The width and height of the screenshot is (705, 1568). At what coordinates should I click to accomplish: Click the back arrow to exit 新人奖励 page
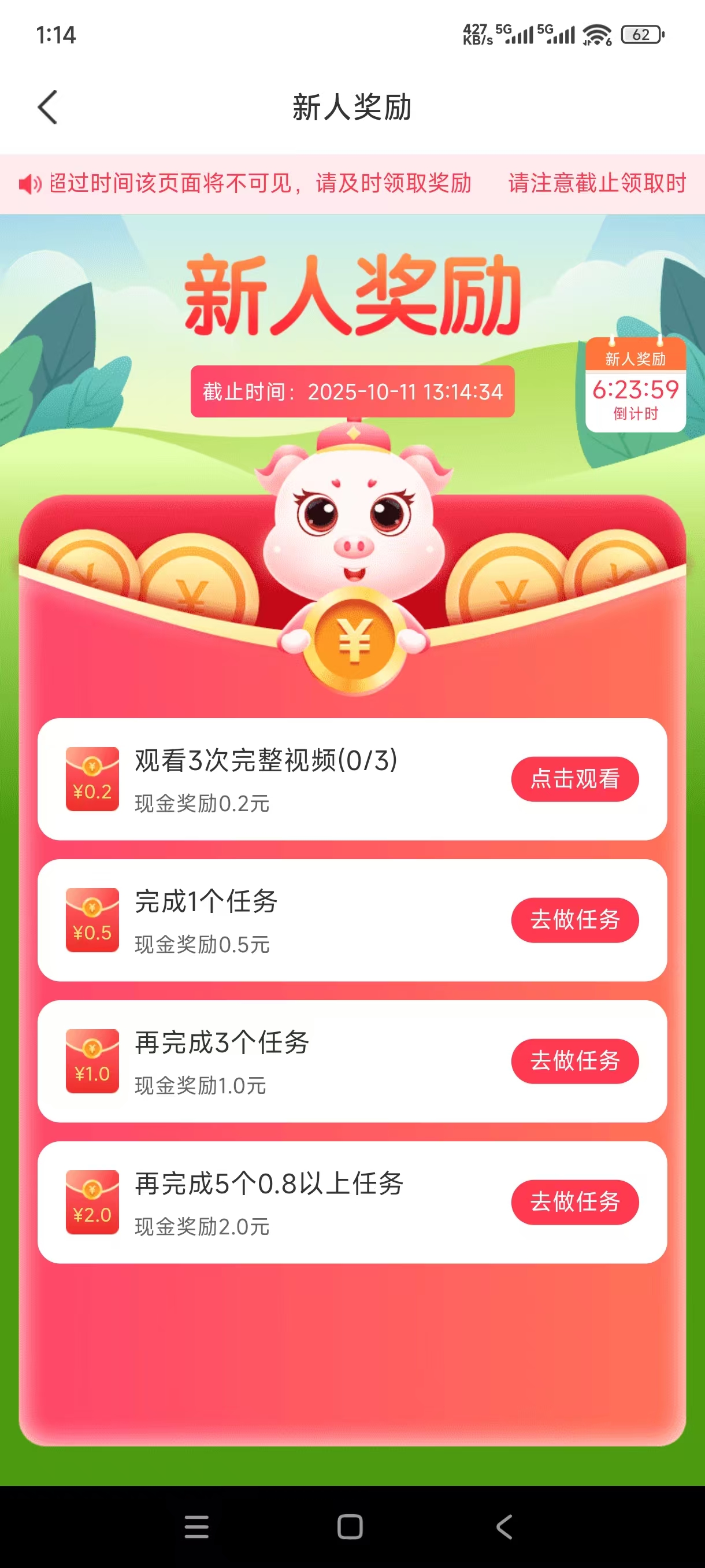click(x=47, y=106)
